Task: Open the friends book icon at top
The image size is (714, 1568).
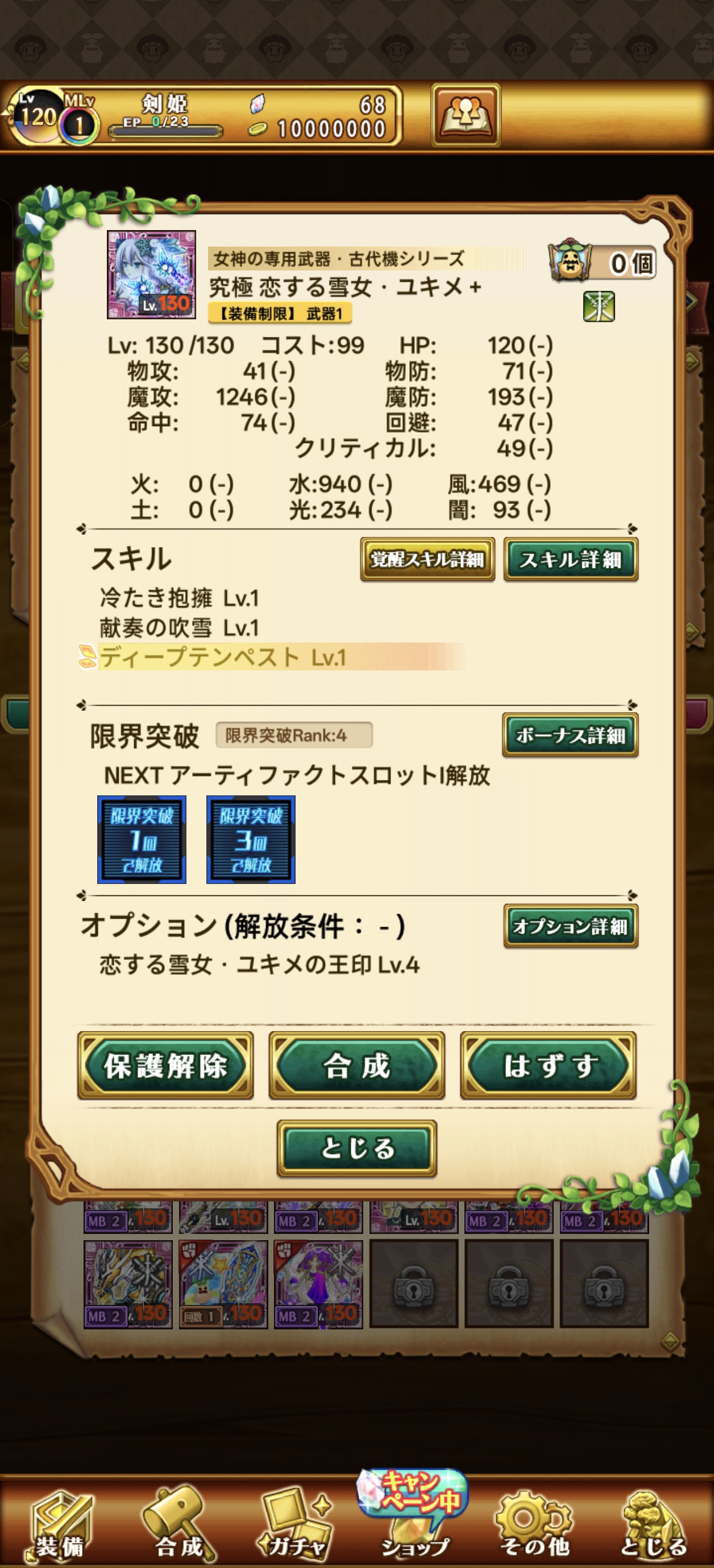Action: point(466,115)
